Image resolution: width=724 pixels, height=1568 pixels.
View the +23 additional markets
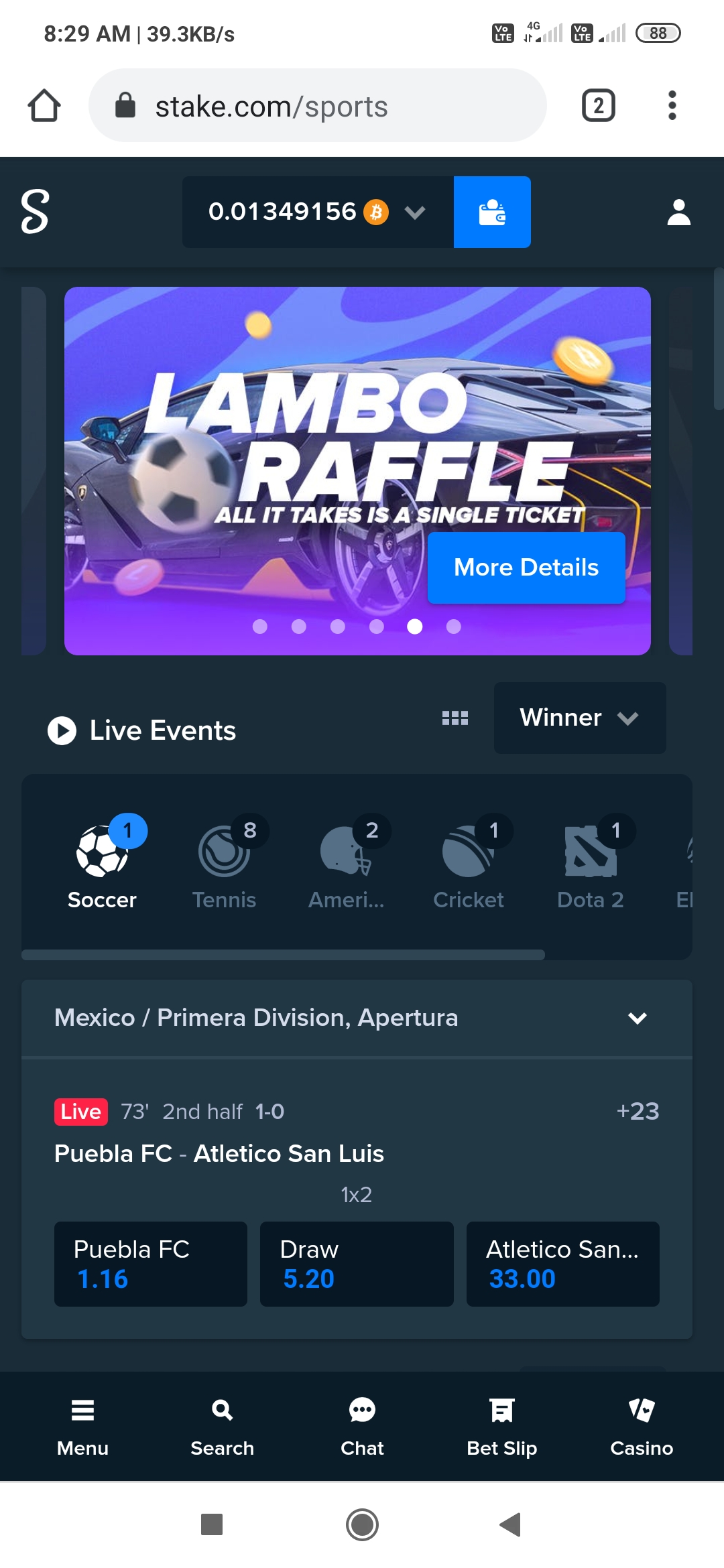pyautogui.click(x=638, y=1111)
